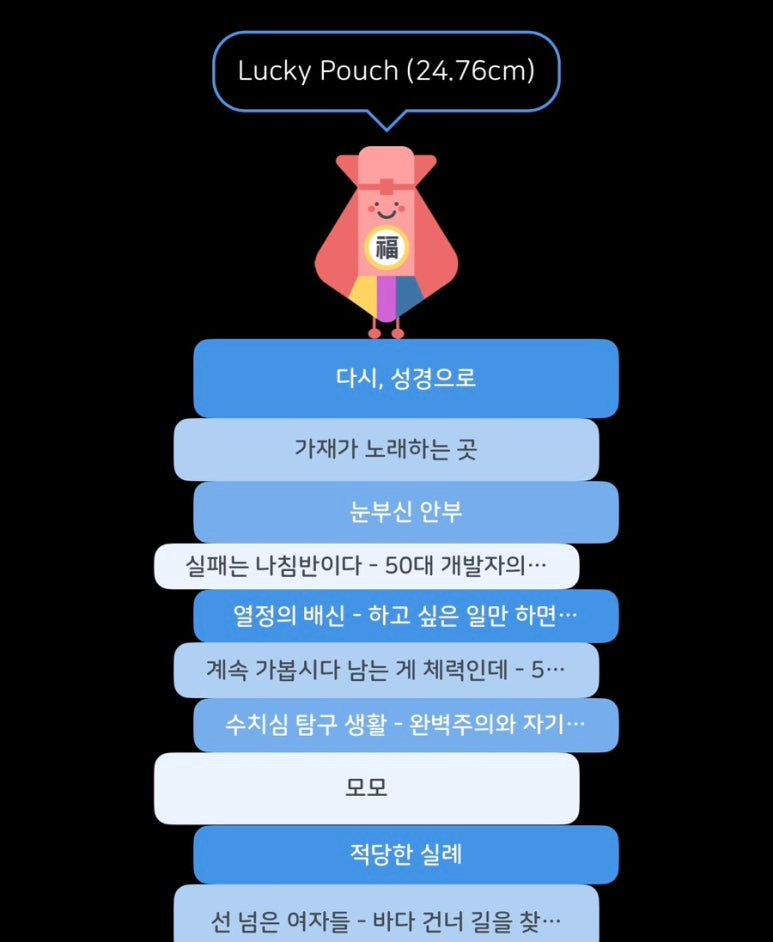Open the book 가재가 노래하는 곳
Viewport: 773px width, 942px height.
pos(386,449)
